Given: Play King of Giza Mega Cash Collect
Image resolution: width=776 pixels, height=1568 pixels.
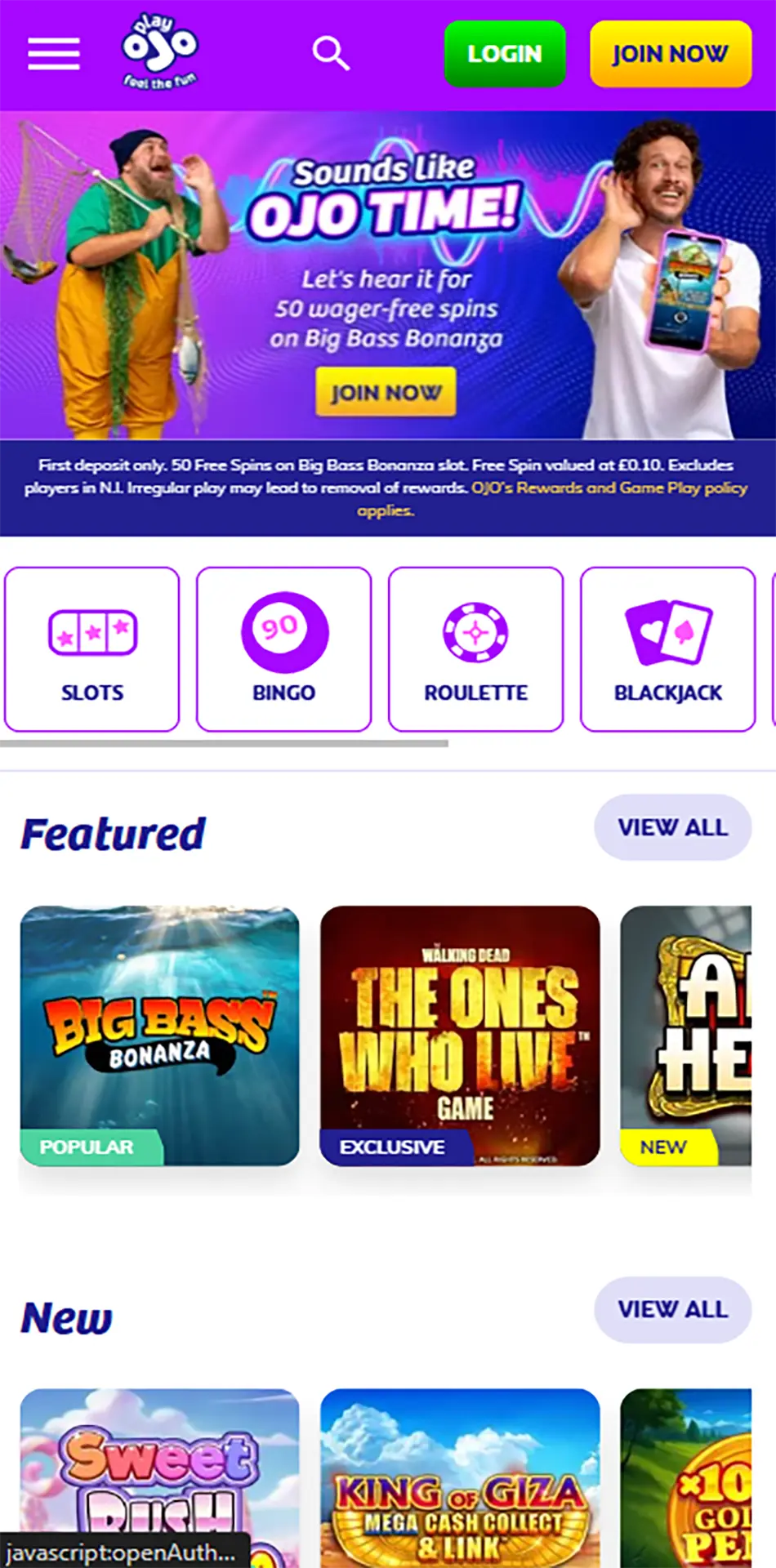Looking at the screenshot, I should (460, 1478).
